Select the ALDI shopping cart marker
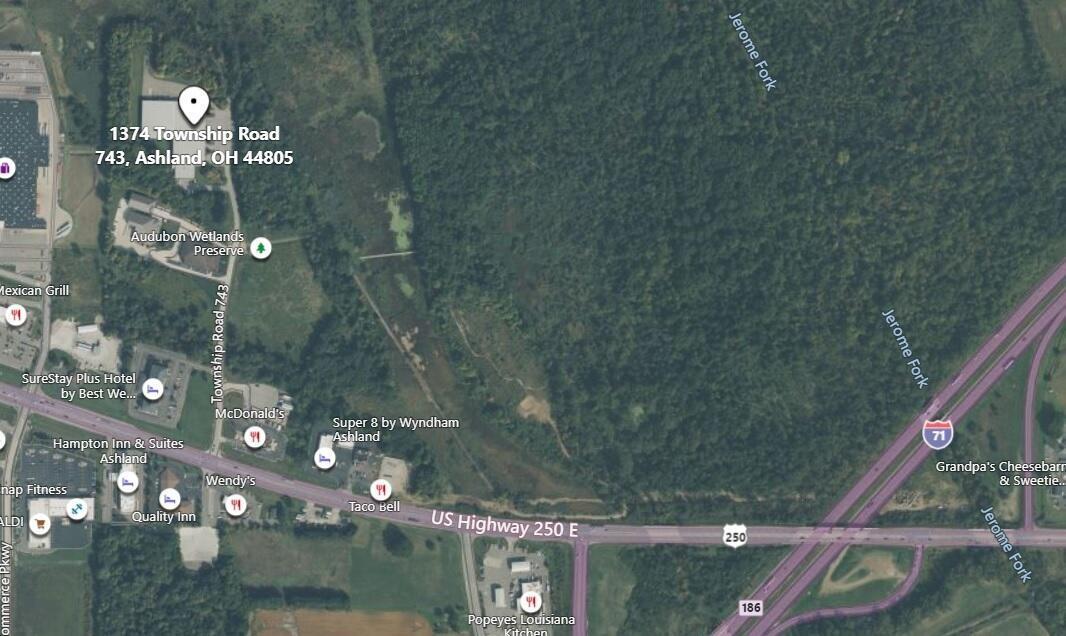1066x636 pixels. pos(40,522)
